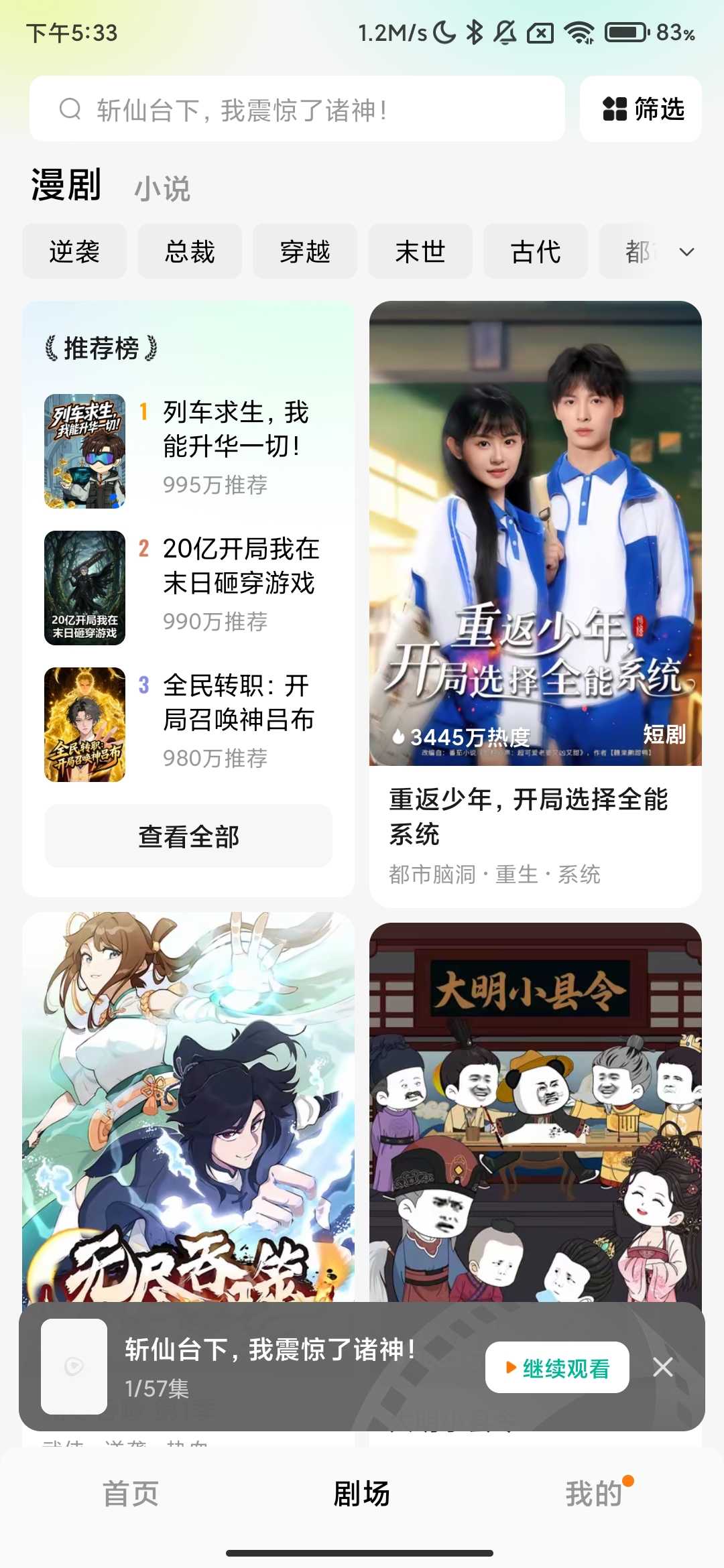Switch to the 小说 tab
Screen dimensions: 724x1568
click(x=162, y=189)
